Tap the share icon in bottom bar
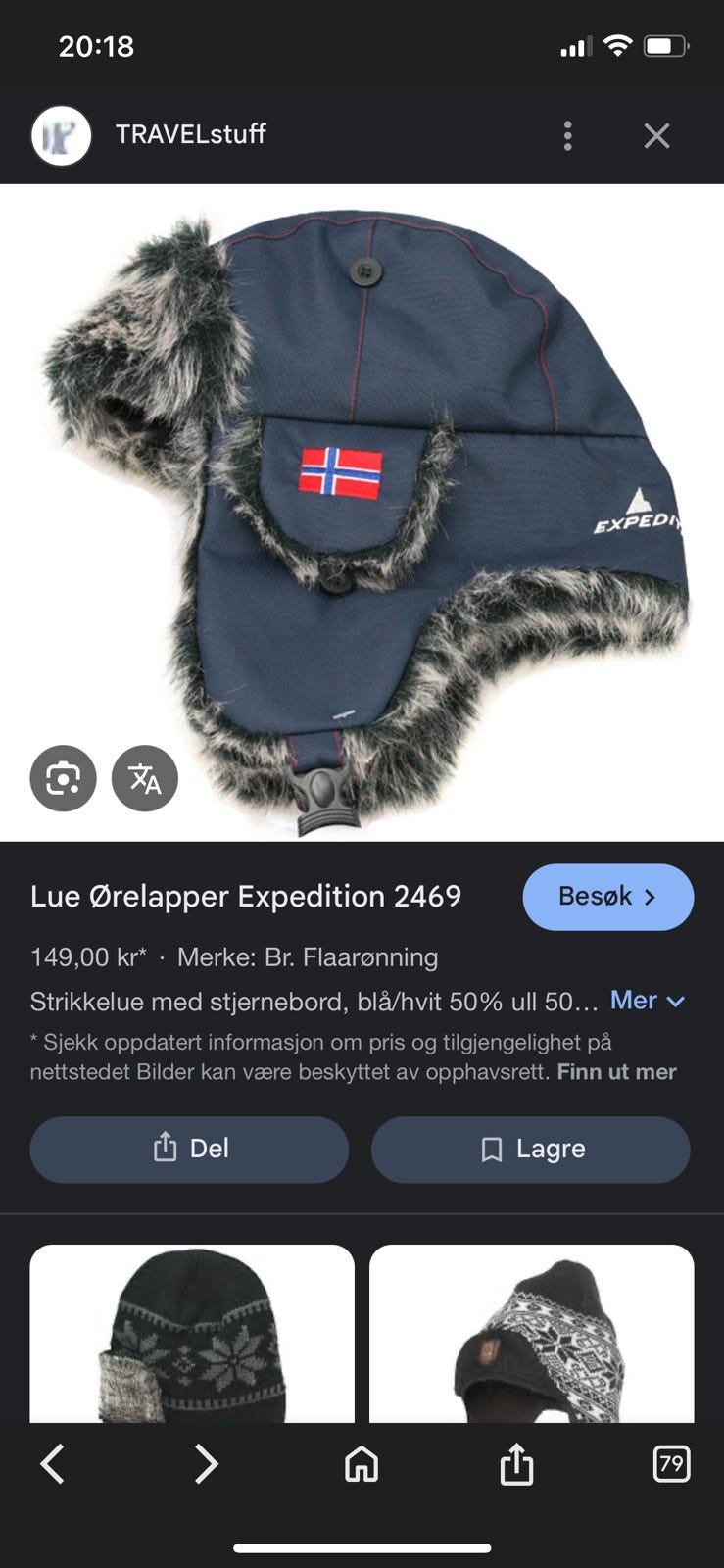 pyautogui.click(x=516, y=1465)
